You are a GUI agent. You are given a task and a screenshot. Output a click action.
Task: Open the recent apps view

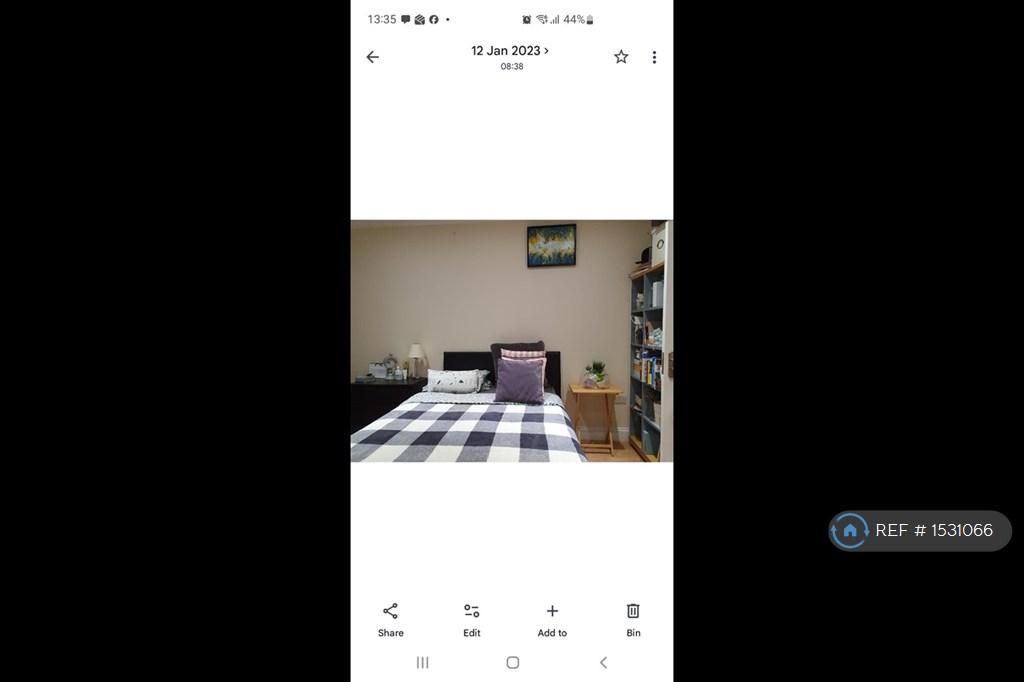[x=422, y=662]
